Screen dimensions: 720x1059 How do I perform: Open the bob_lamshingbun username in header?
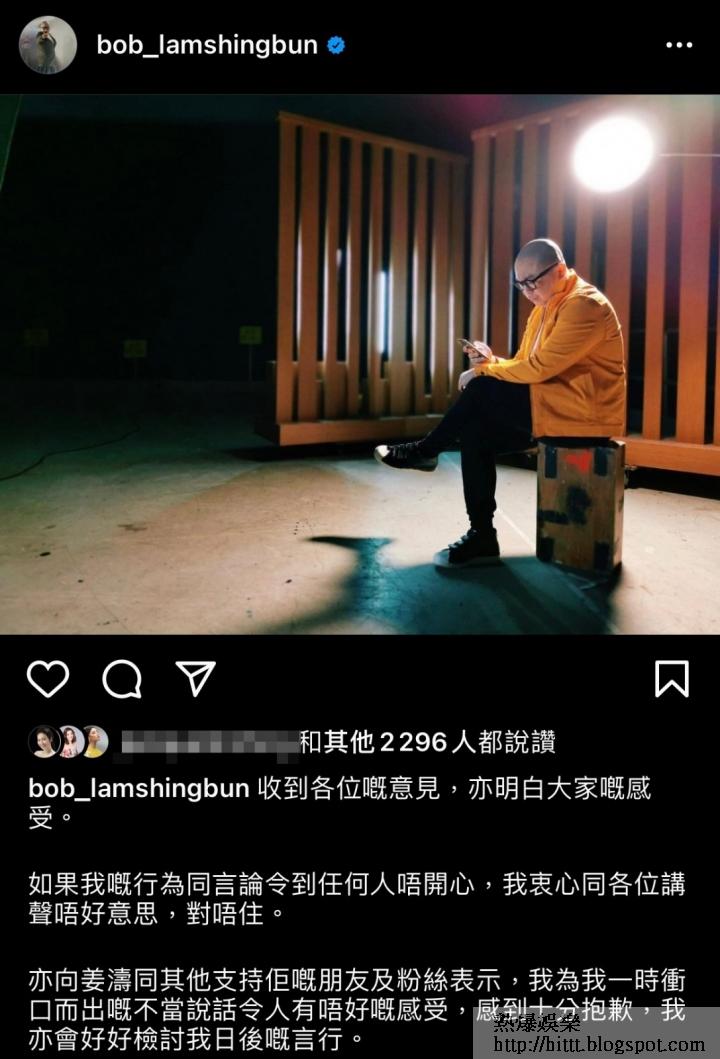point(207,45)
